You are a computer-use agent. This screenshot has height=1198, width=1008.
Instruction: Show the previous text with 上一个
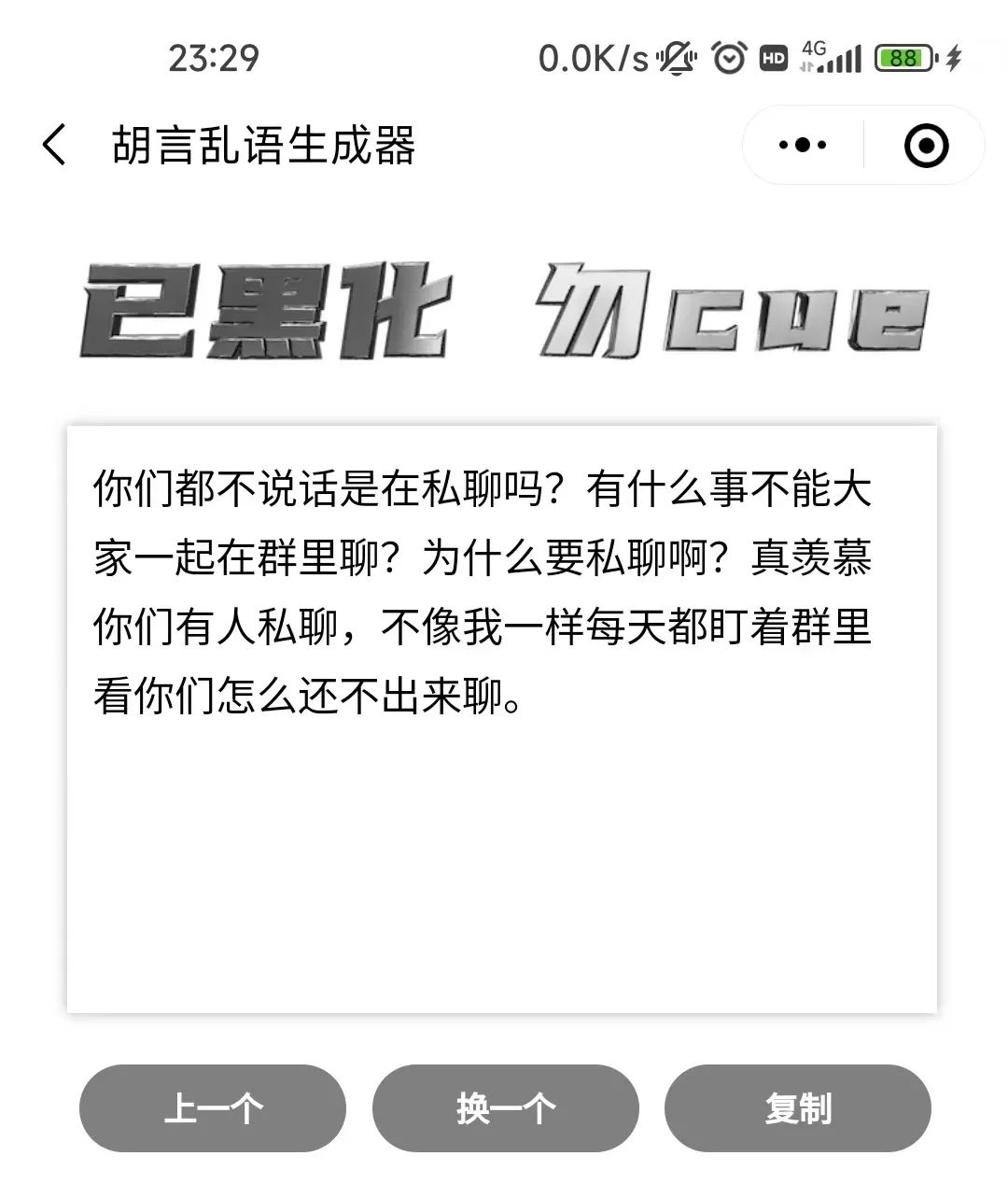point(213,1108)
